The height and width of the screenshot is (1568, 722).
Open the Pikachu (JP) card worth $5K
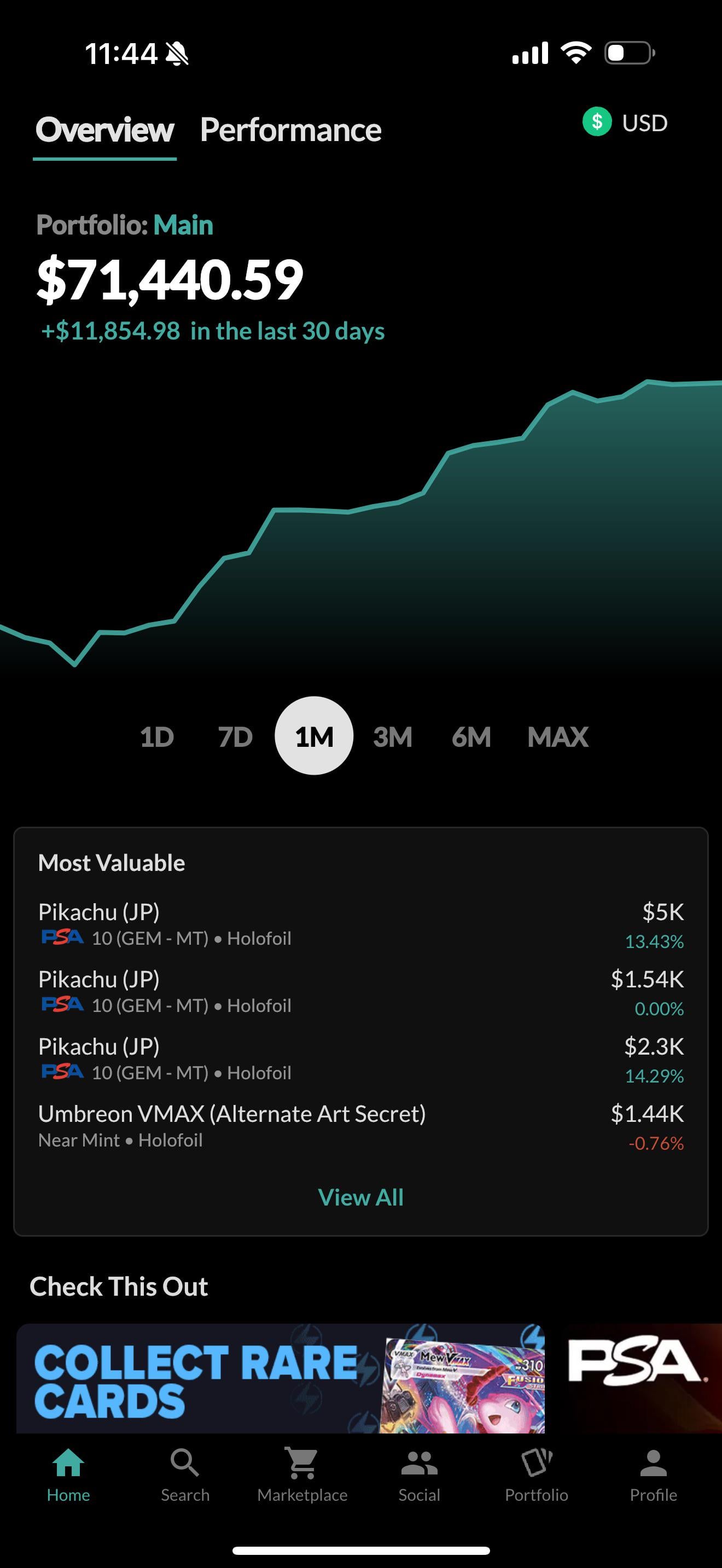[x=361, y=925]
